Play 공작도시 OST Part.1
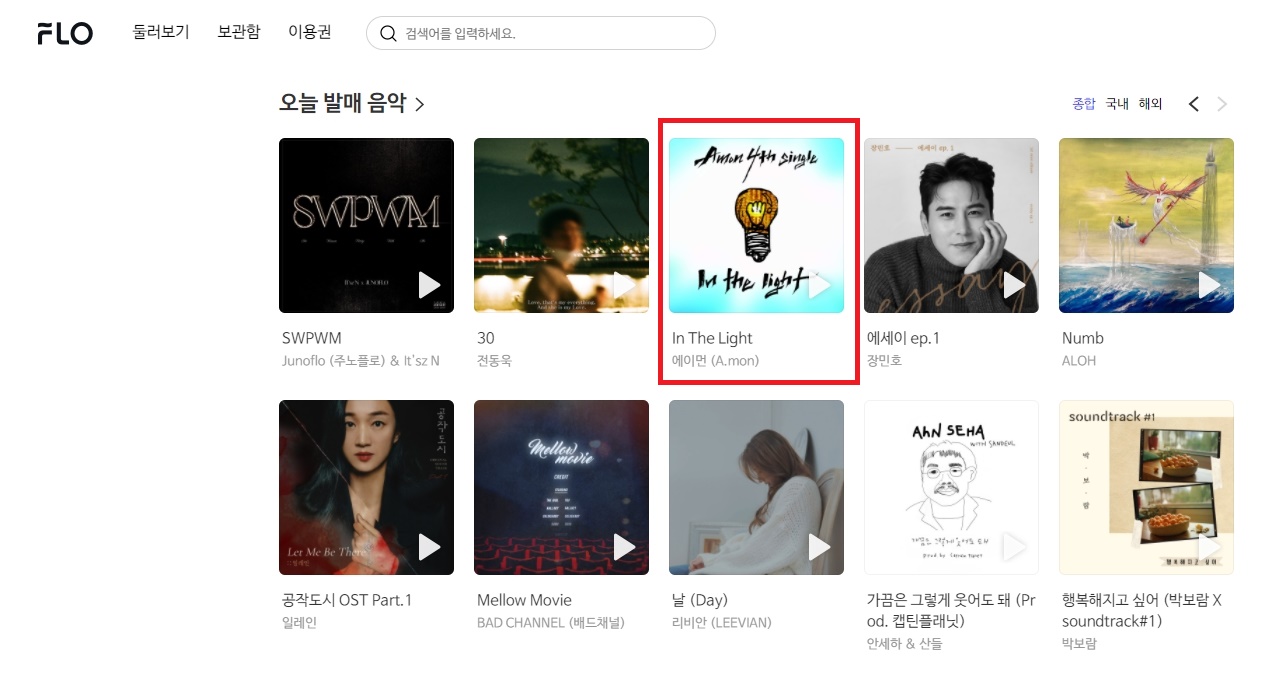The width and height of the screenshot is (1269, 687). pos(429,547)
